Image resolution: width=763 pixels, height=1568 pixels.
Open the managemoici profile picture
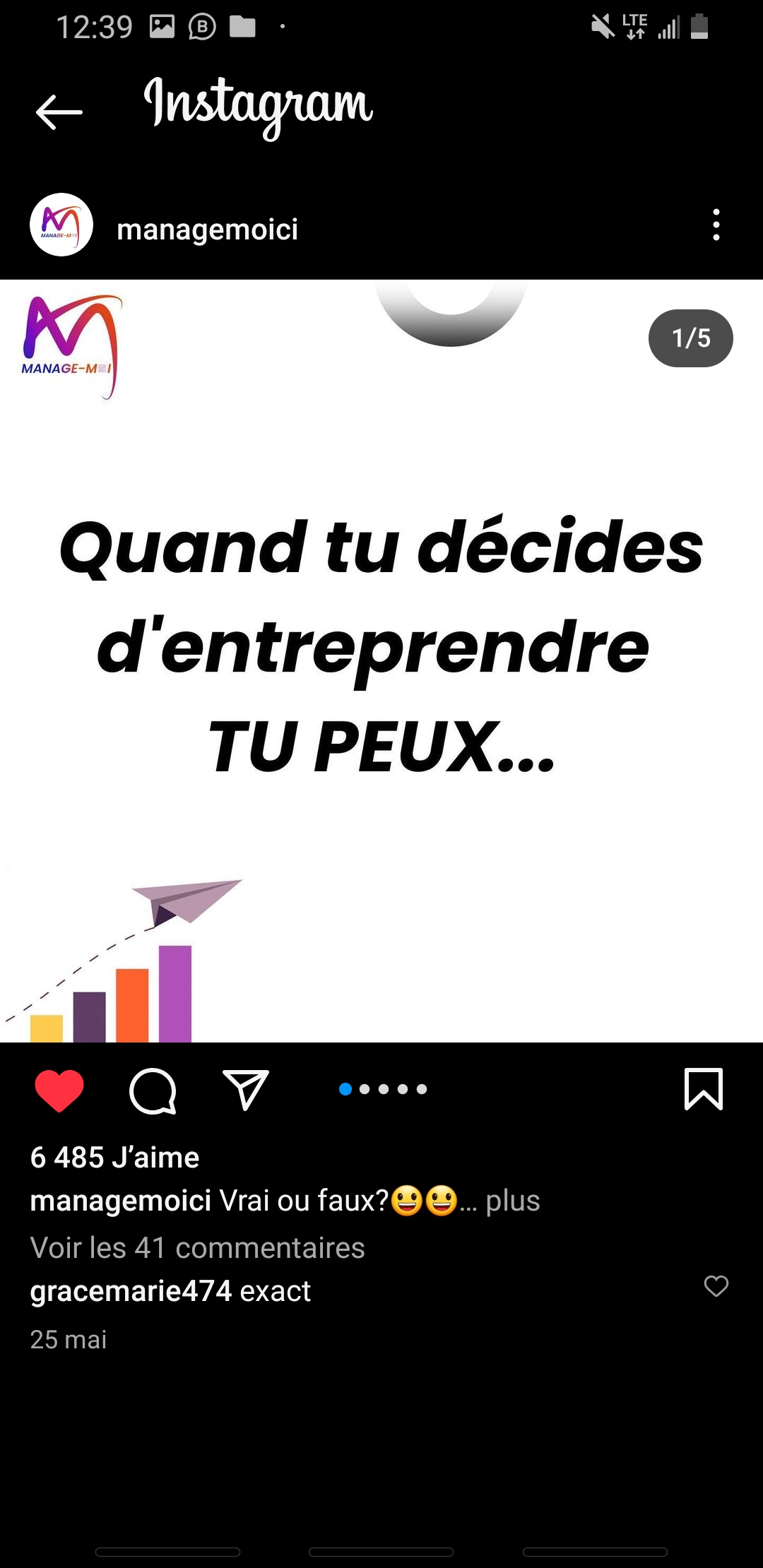[61, 225]
